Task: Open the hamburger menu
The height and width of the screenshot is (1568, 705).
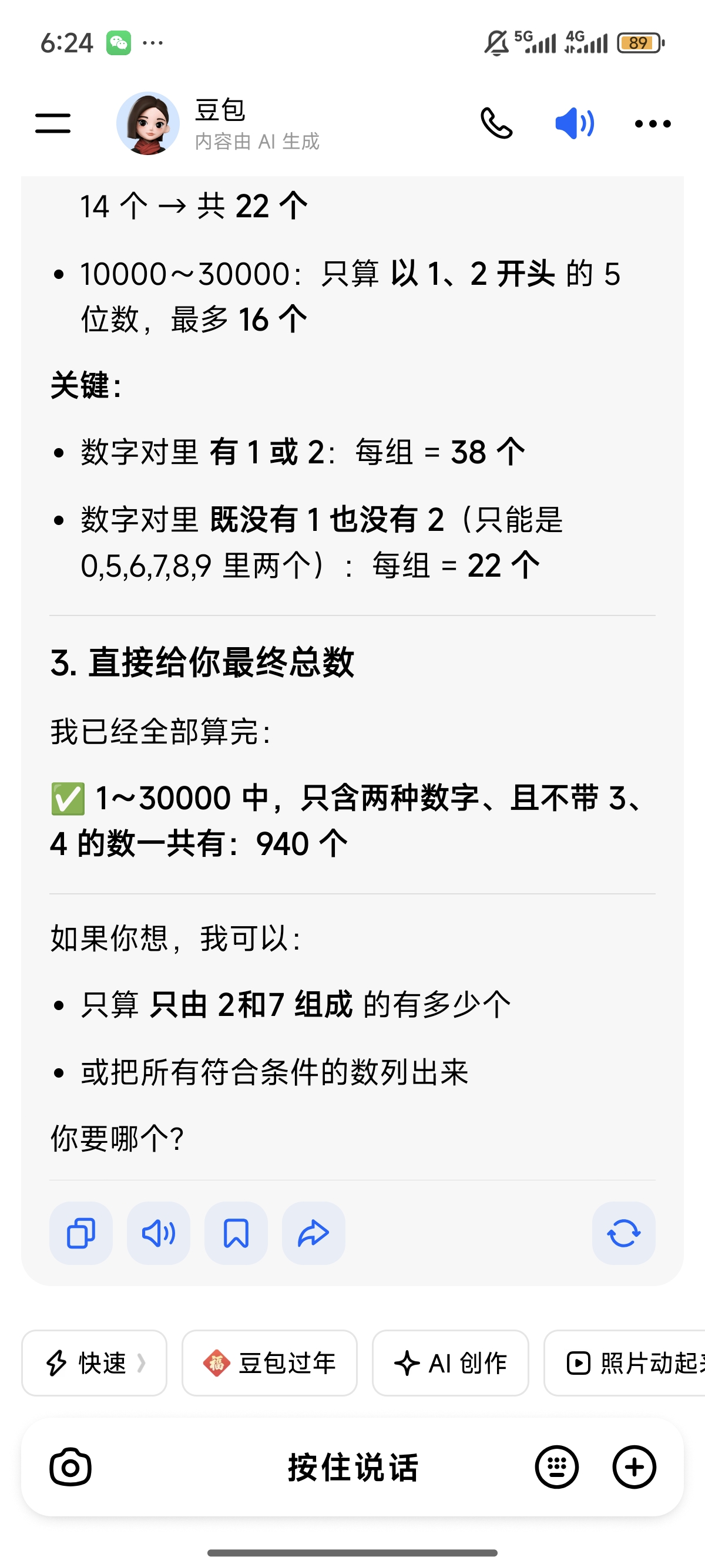Action: 53,123
